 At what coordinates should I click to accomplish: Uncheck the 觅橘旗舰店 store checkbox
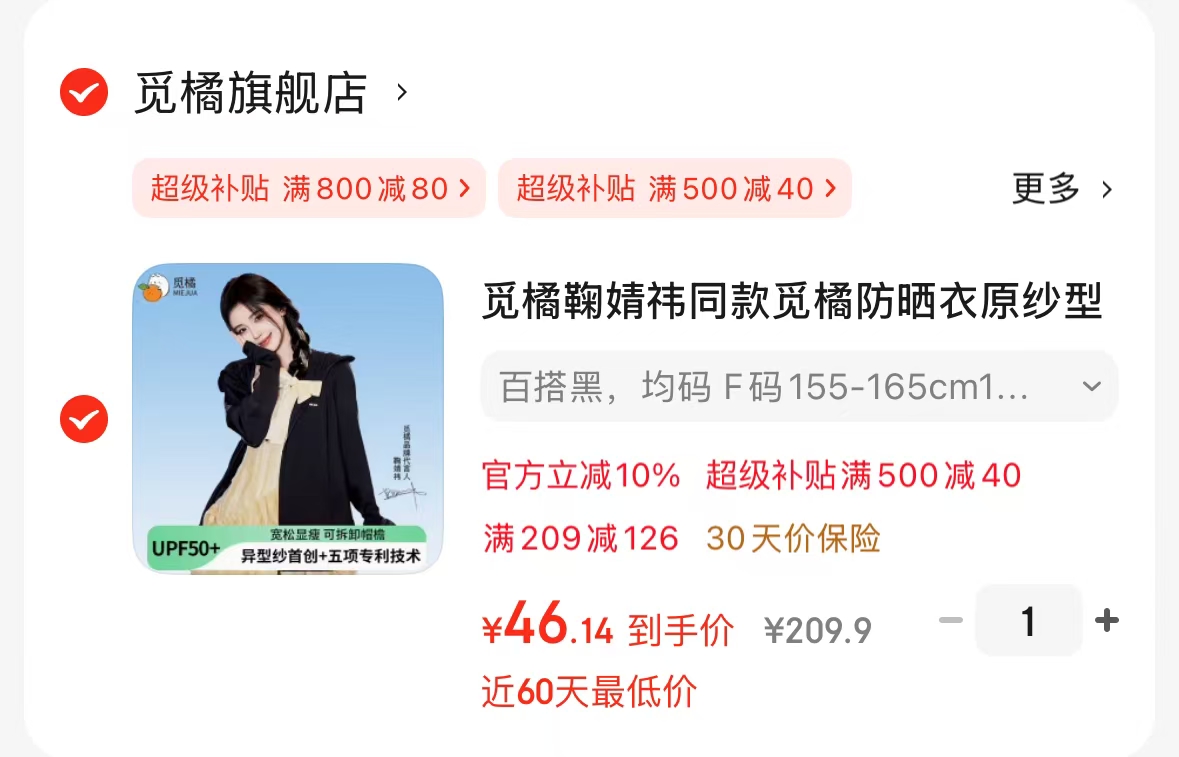(x=84, y=93)
